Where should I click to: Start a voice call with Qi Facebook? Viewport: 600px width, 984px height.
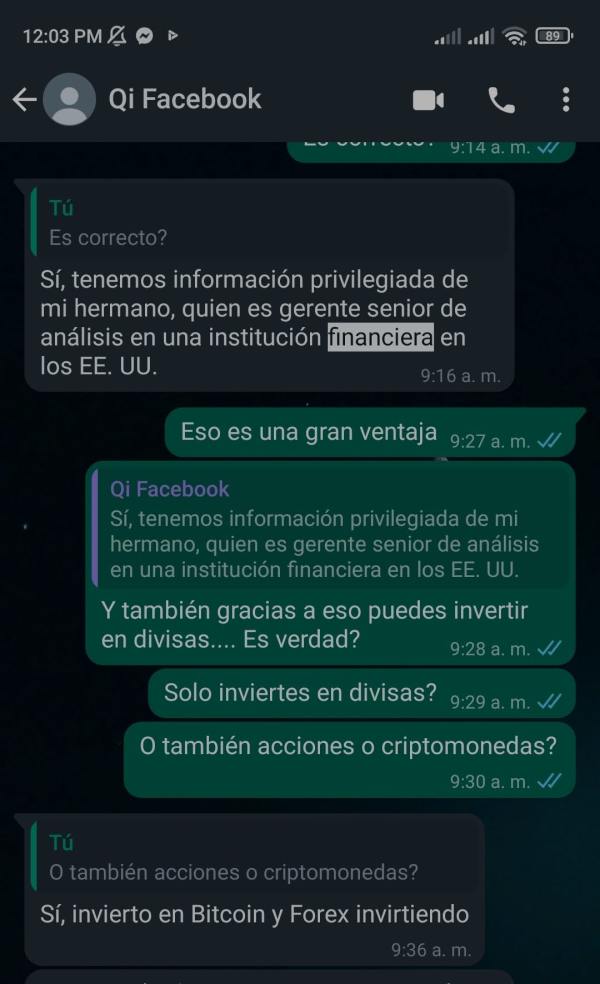pyautogui.click(x=501, y=100)
